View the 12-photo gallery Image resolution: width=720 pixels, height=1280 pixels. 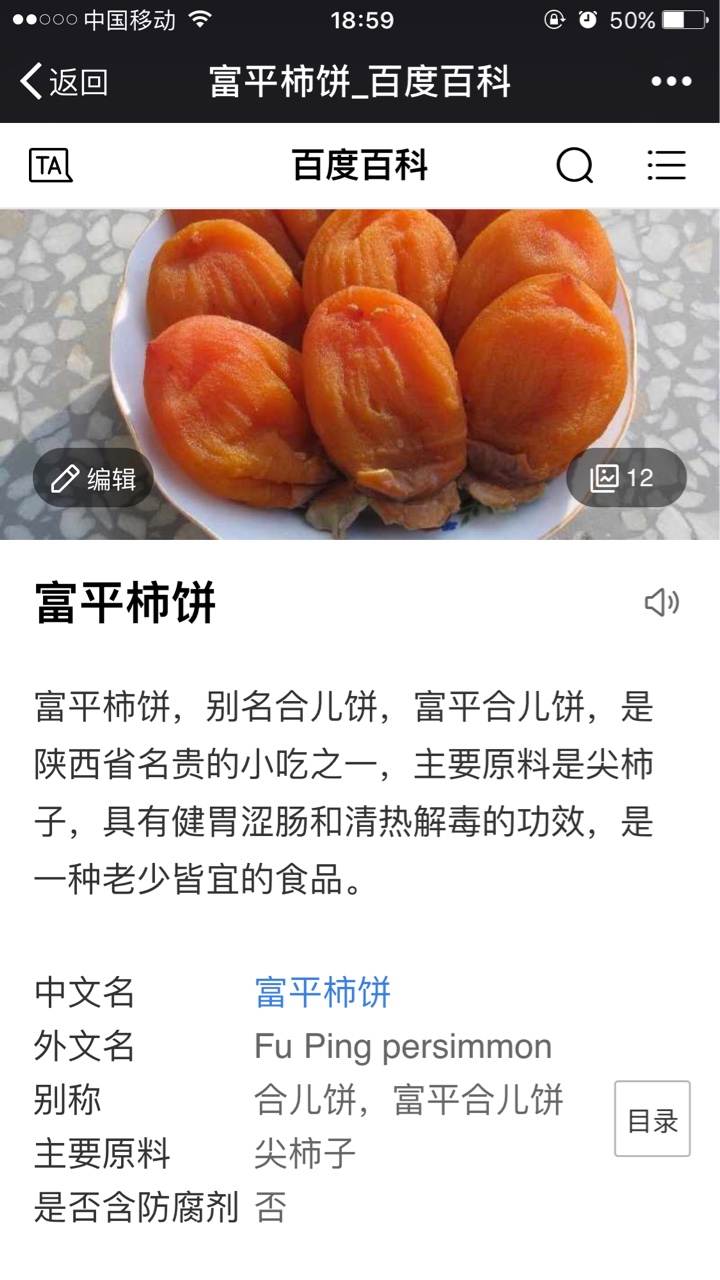pos(625,478)
